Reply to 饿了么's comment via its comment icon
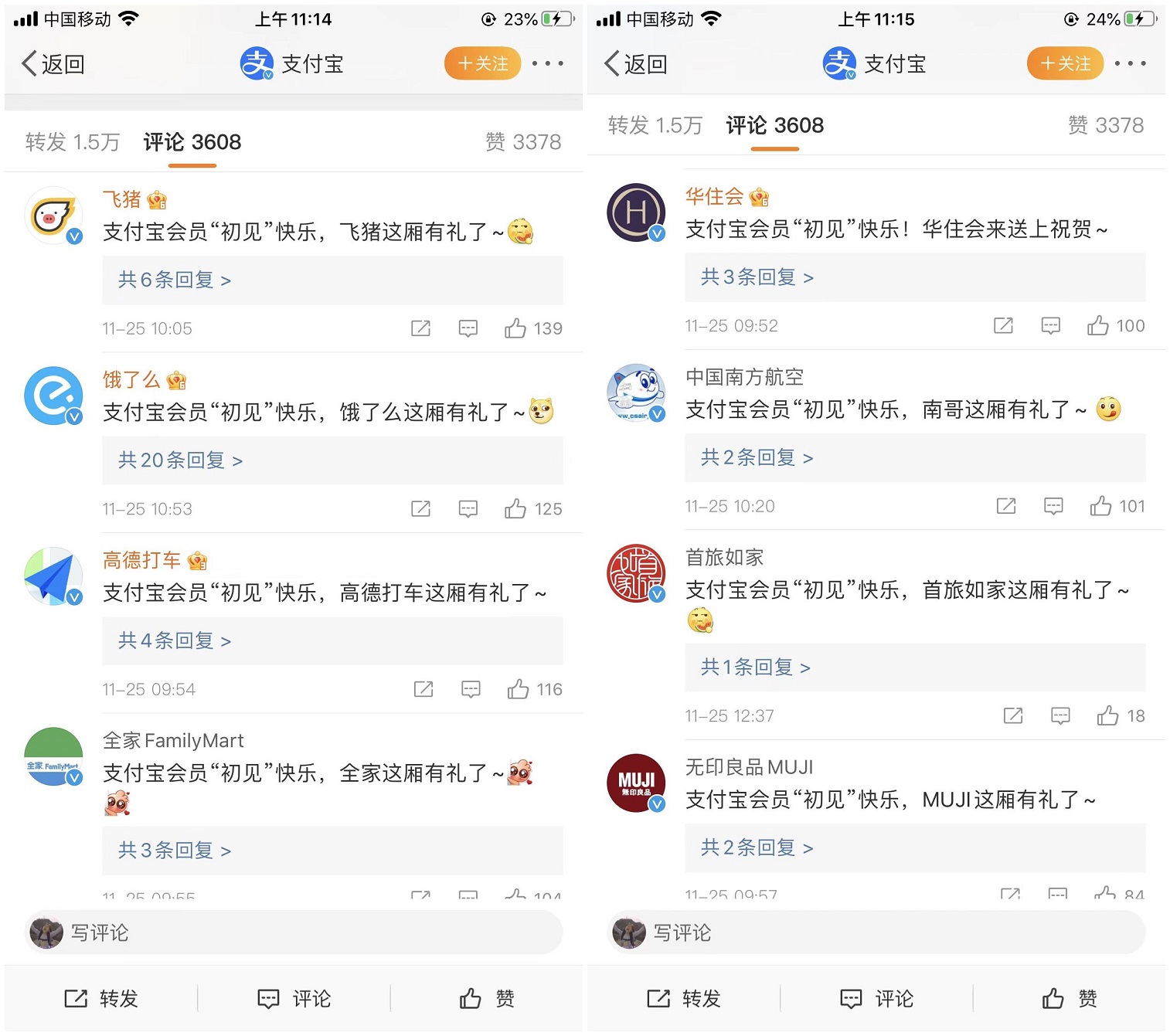Viewport: 1170px width, 1036px height. pos(468,509)
